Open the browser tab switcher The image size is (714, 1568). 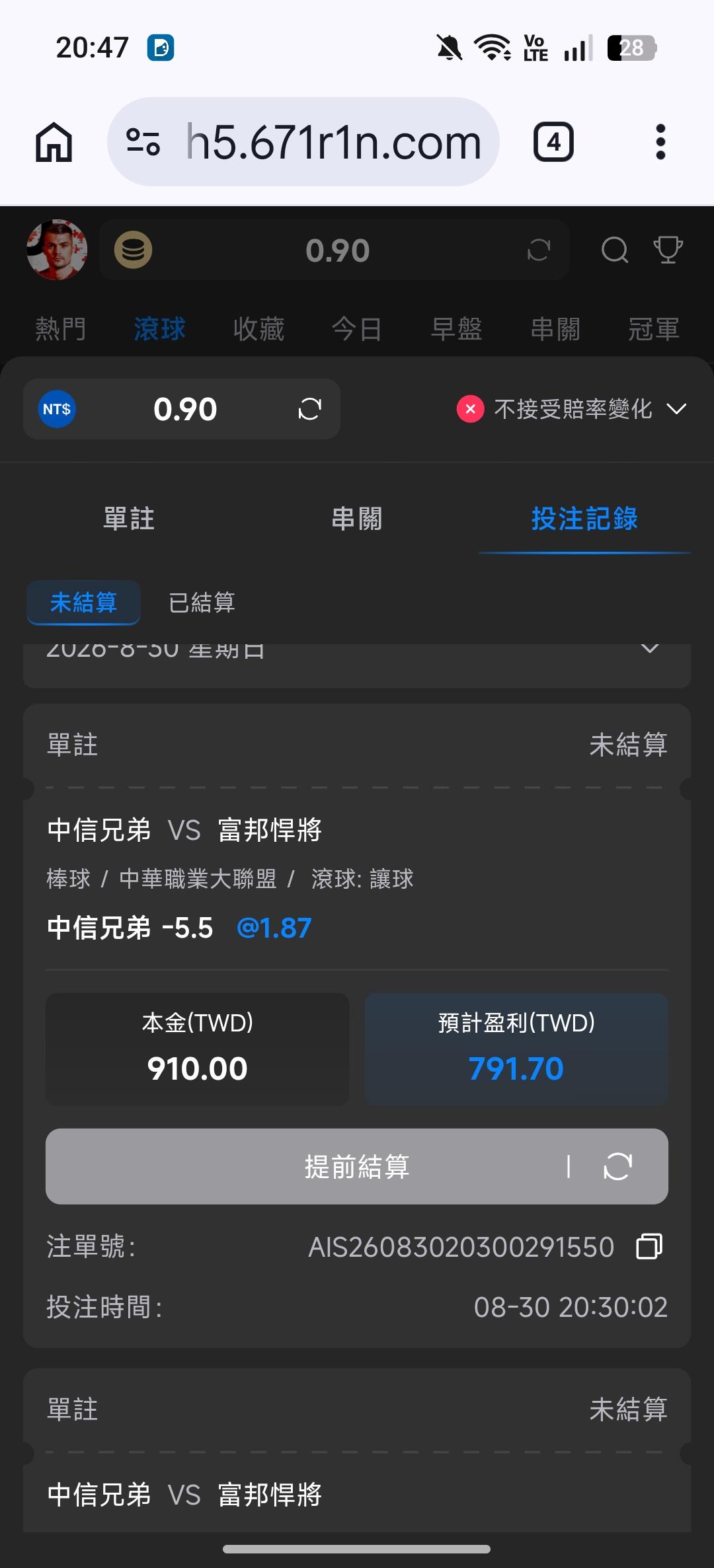click(x=553, y=142)
